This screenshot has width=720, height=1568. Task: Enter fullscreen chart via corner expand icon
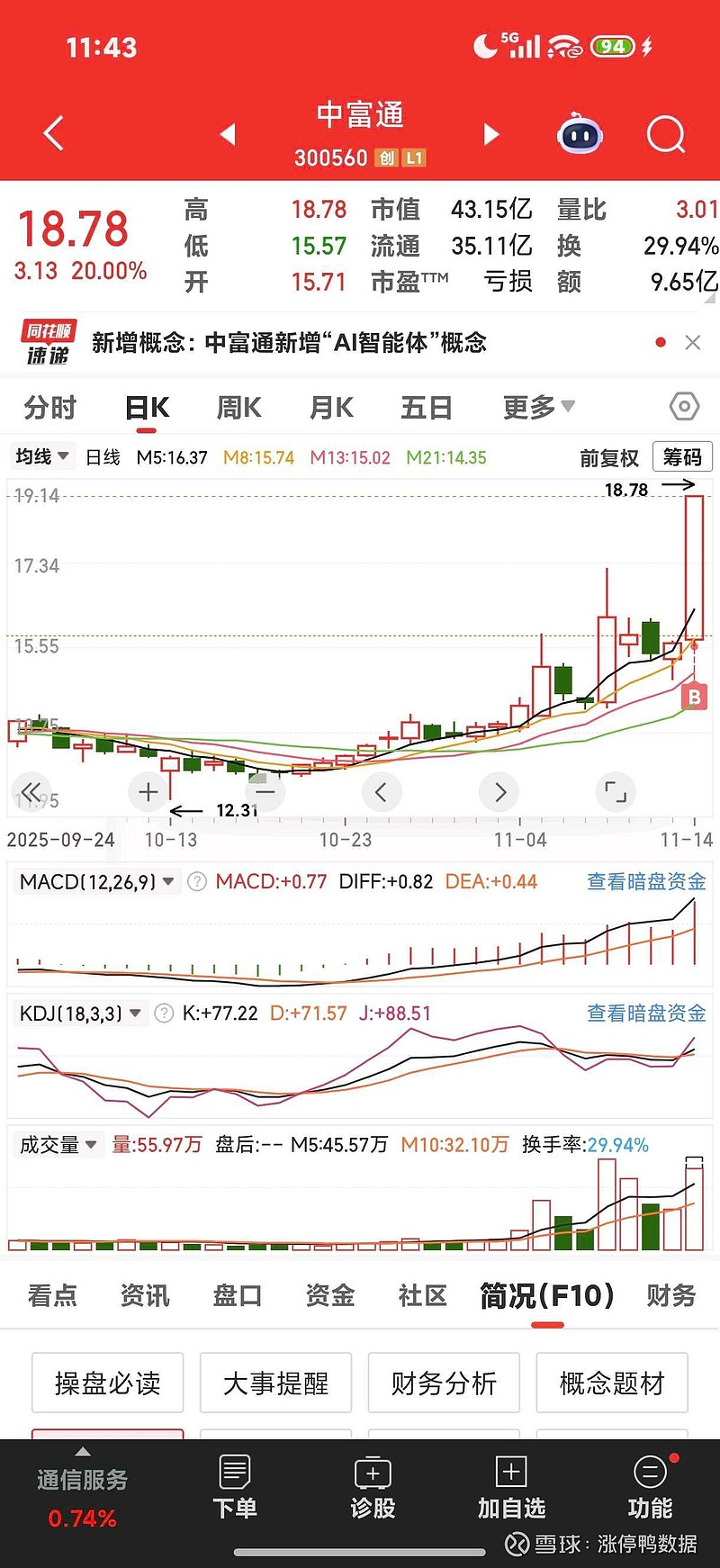tap(616, 791)
